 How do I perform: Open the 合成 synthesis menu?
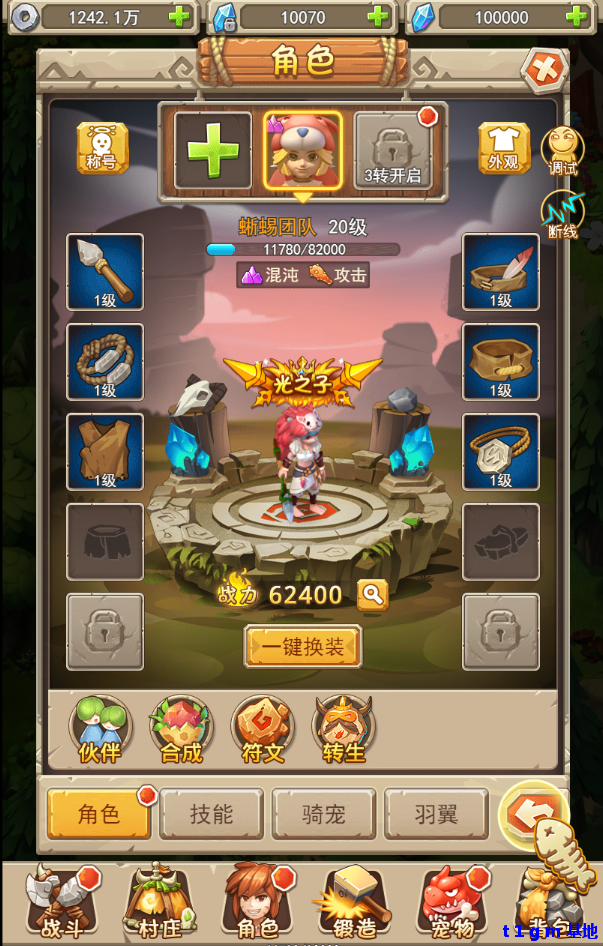tap(181, 731)
